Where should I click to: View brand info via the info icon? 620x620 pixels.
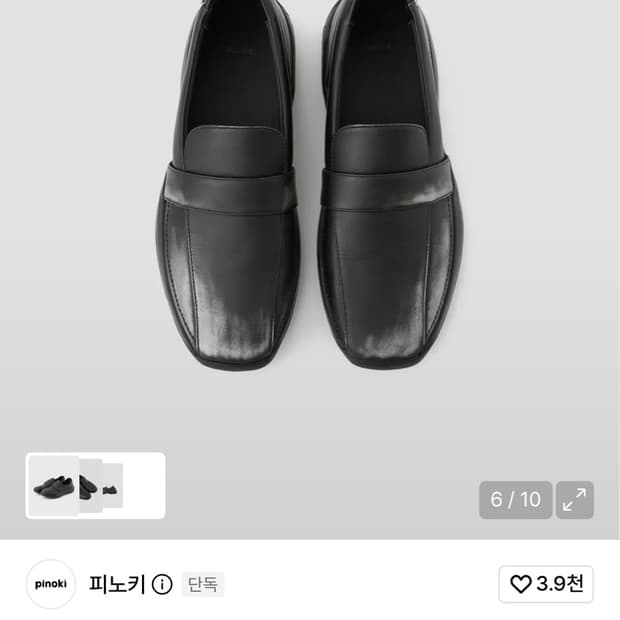pos(162,584)
